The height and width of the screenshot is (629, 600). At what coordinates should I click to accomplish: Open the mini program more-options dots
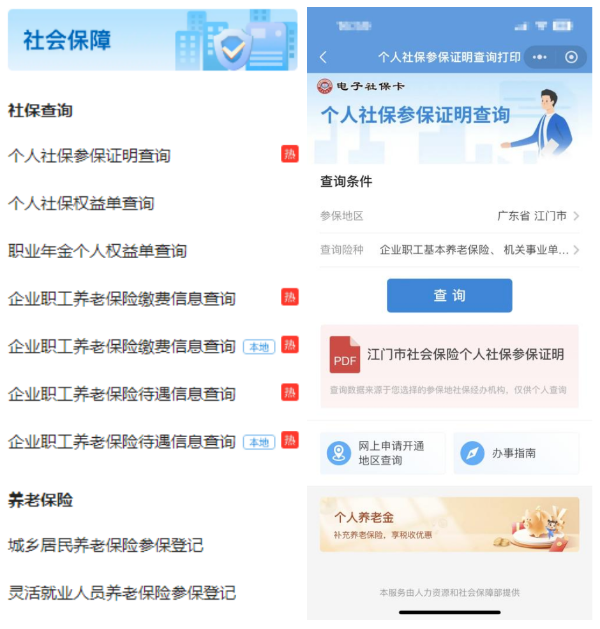coord(540,57)
